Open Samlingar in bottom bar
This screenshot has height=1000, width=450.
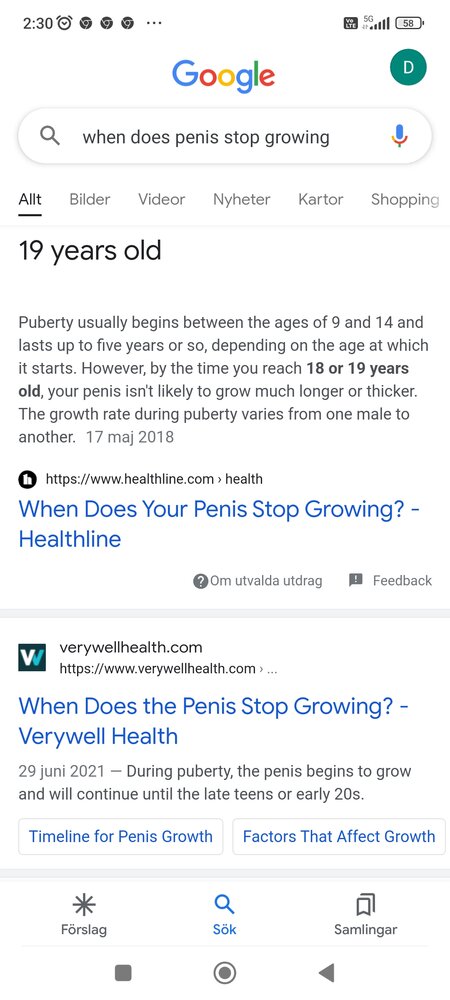tap(365, 915)
